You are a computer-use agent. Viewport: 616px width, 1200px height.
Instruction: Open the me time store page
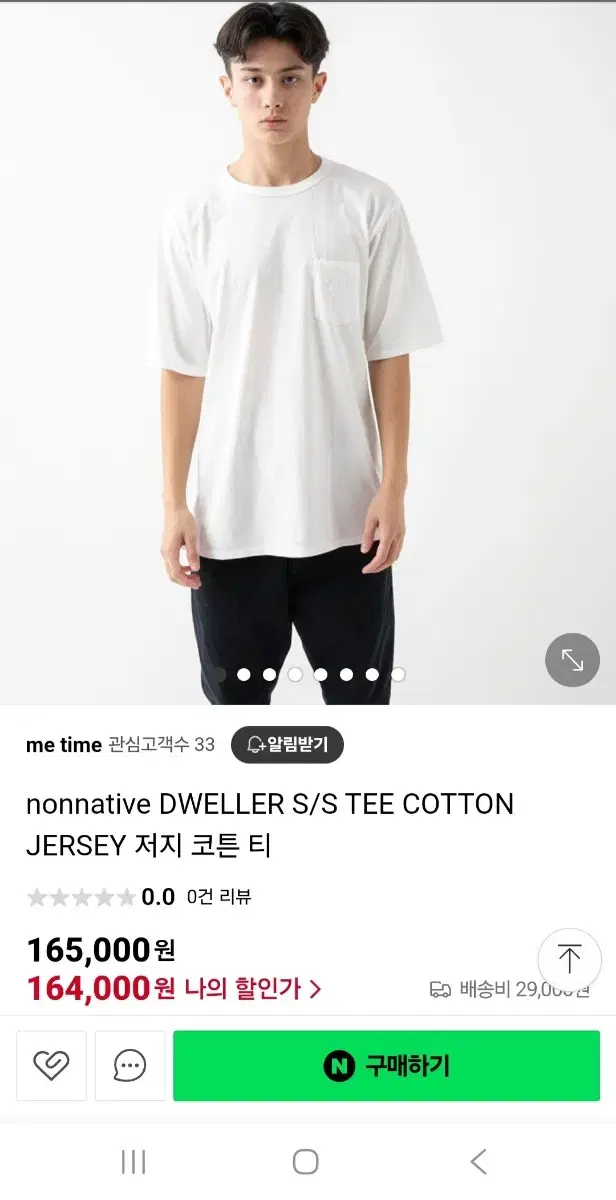pyautogui.click(x=64, y=745)
